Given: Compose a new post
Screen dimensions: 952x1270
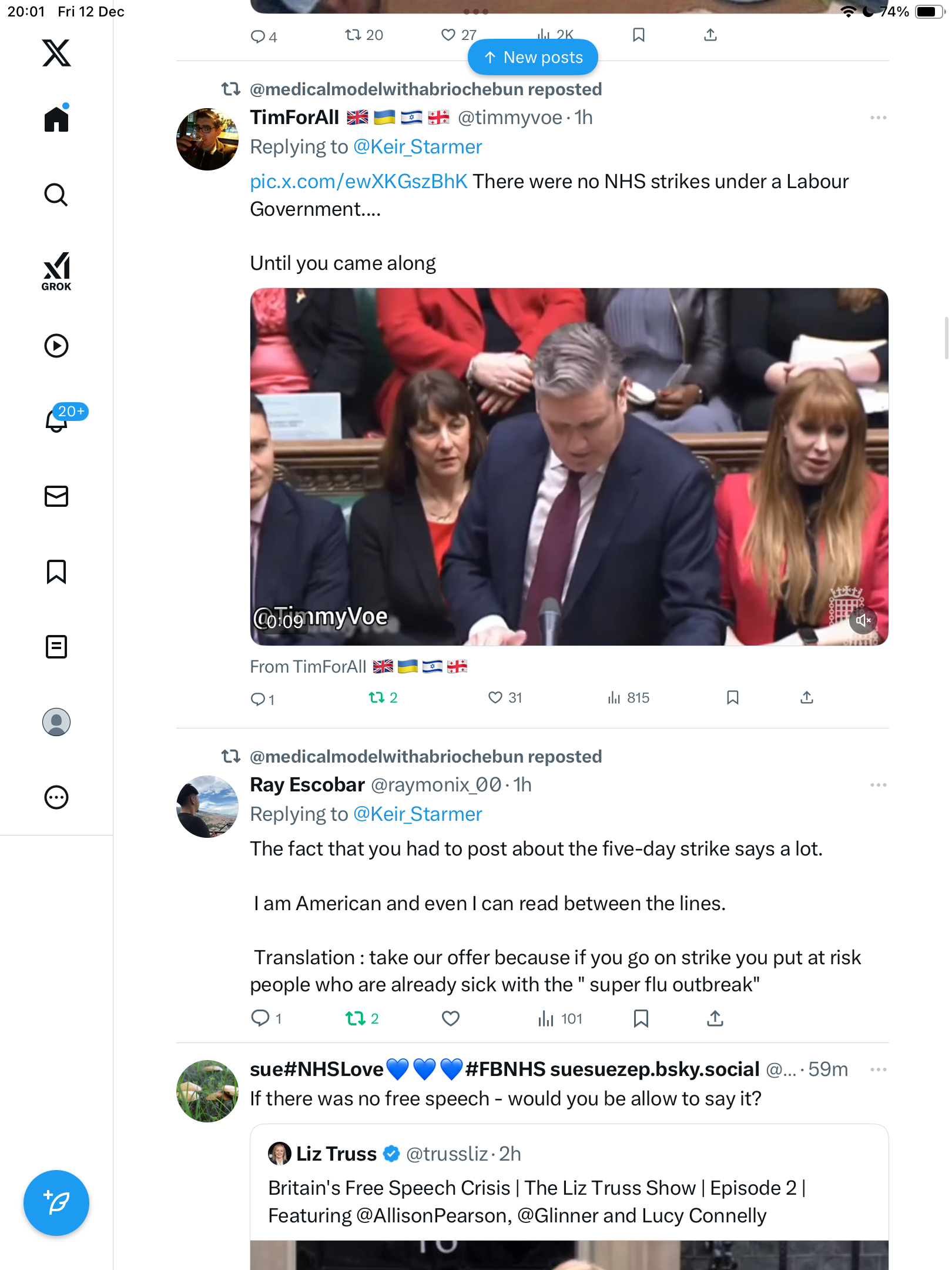Looking at the screenshot, I should 56,1203.
